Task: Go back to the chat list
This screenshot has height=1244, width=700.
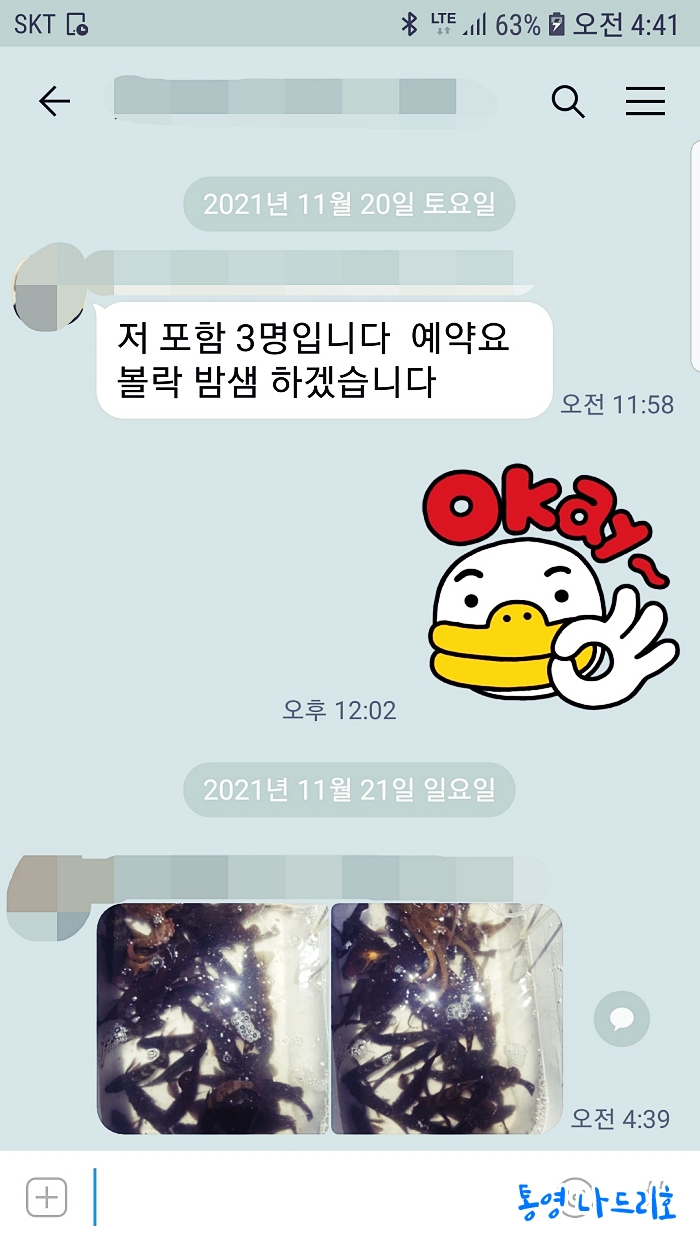Action: [54, 101]
